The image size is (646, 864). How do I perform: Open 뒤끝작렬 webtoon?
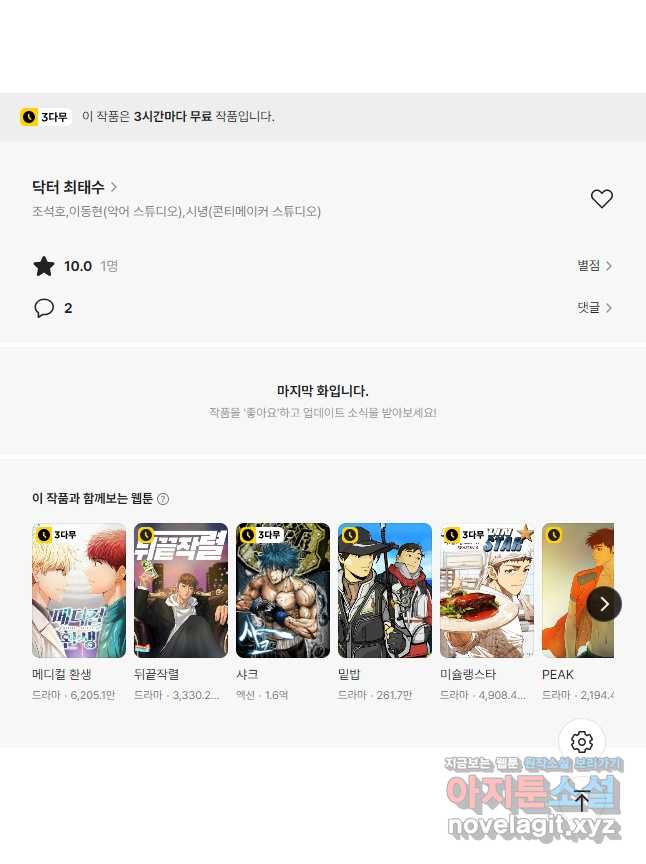[181, 590]
